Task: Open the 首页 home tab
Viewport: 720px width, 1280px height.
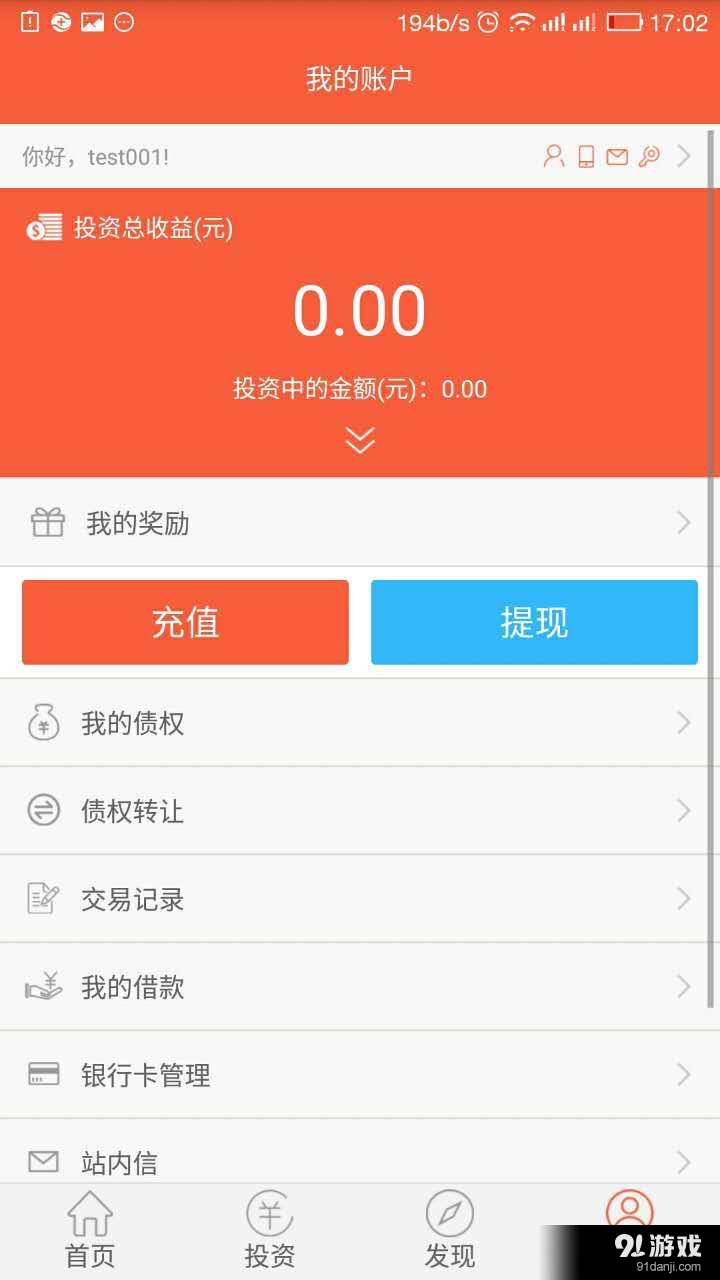Action: [90, 1230]
